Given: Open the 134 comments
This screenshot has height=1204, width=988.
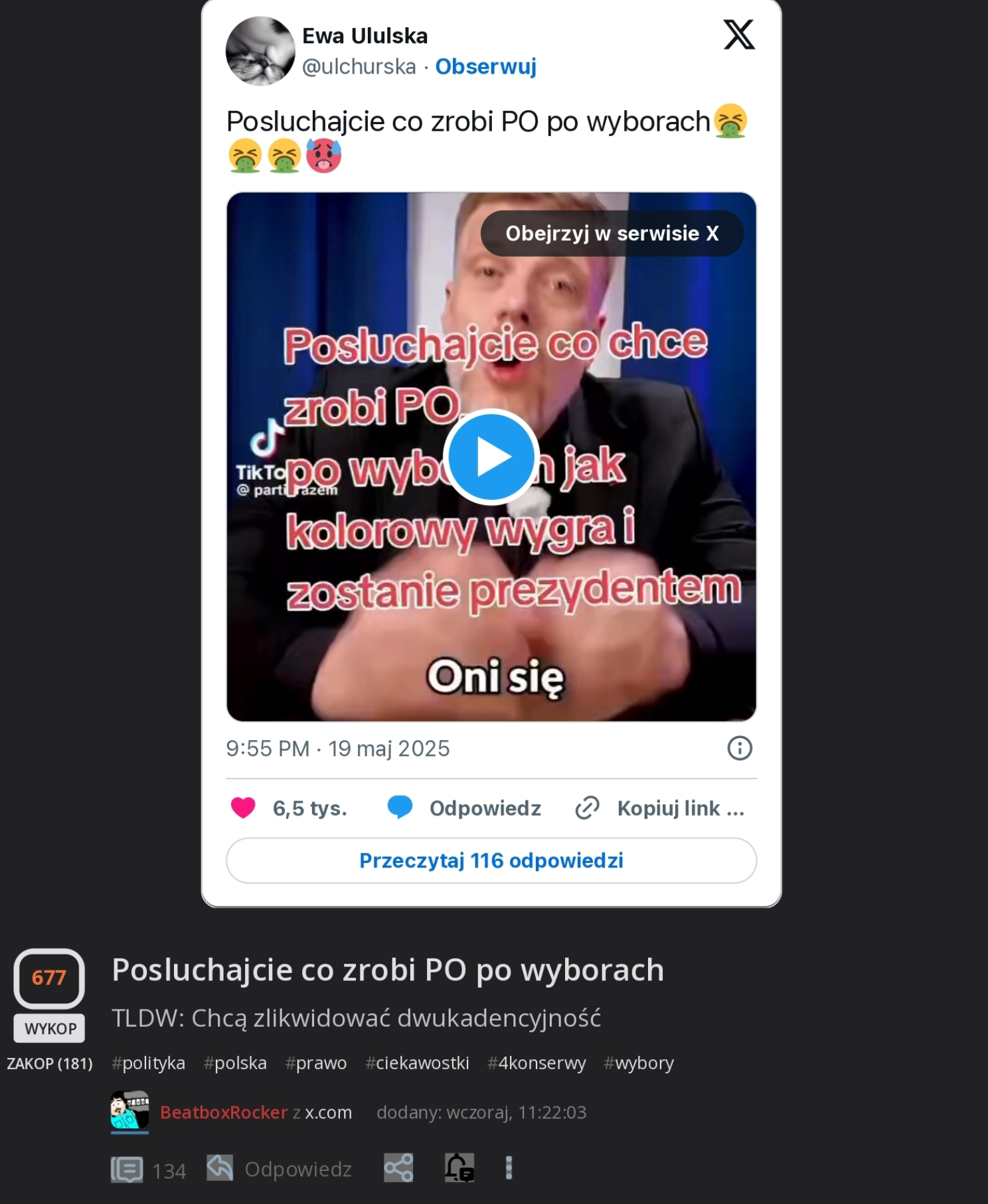Looking at the screenshot, I should tap(149, 1169).
